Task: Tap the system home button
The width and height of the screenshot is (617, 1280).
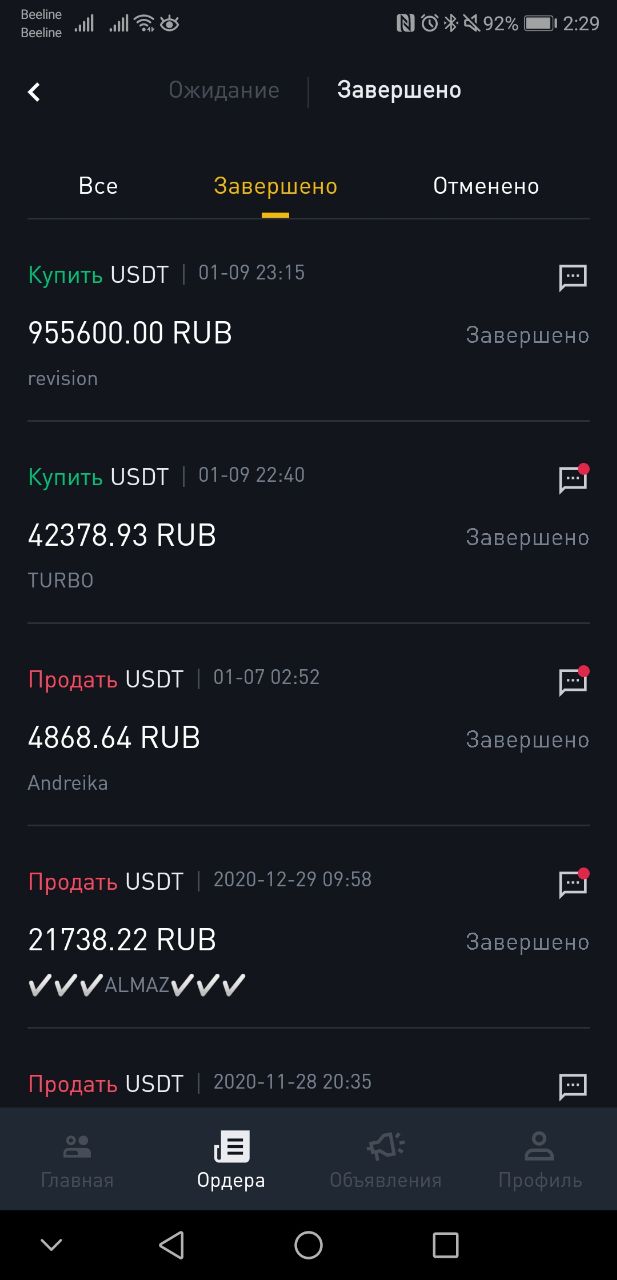Action: coord(308,1245)
